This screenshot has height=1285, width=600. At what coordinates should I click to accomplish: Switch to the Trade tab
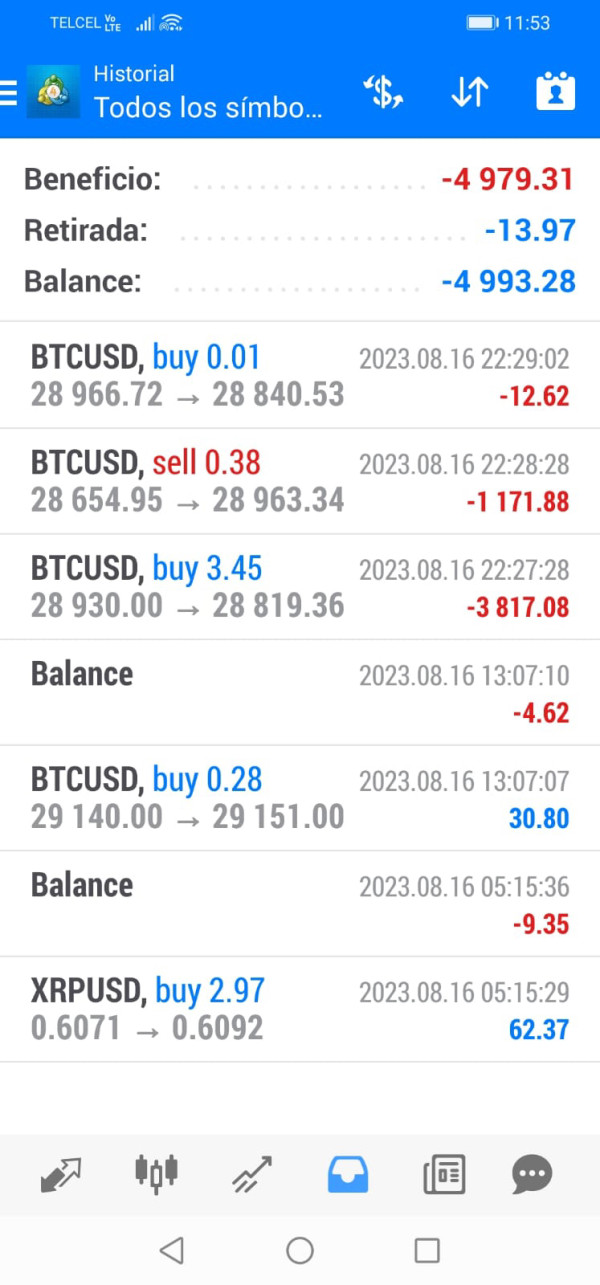(252, 1174)
